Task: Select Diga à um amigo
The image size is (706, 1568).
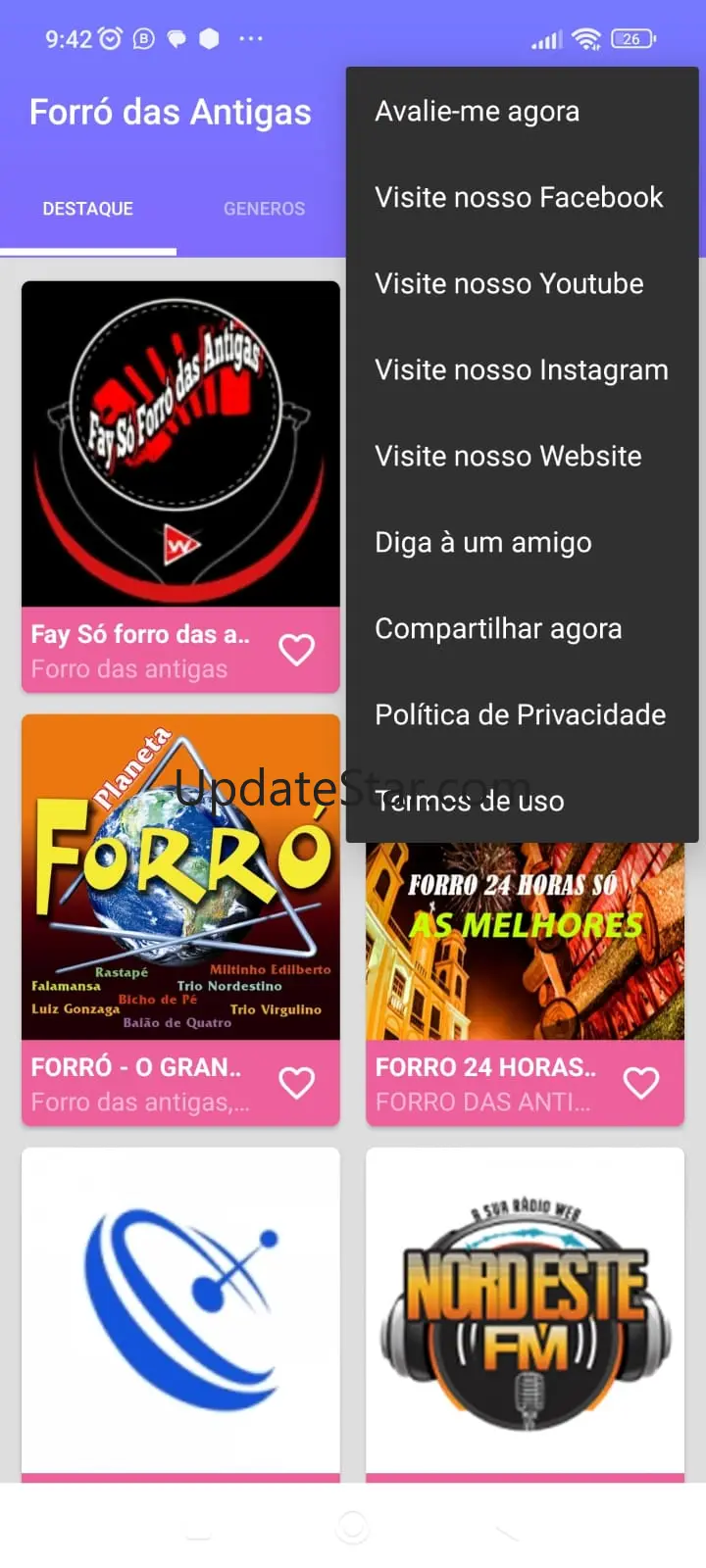Action: (482, 543)
